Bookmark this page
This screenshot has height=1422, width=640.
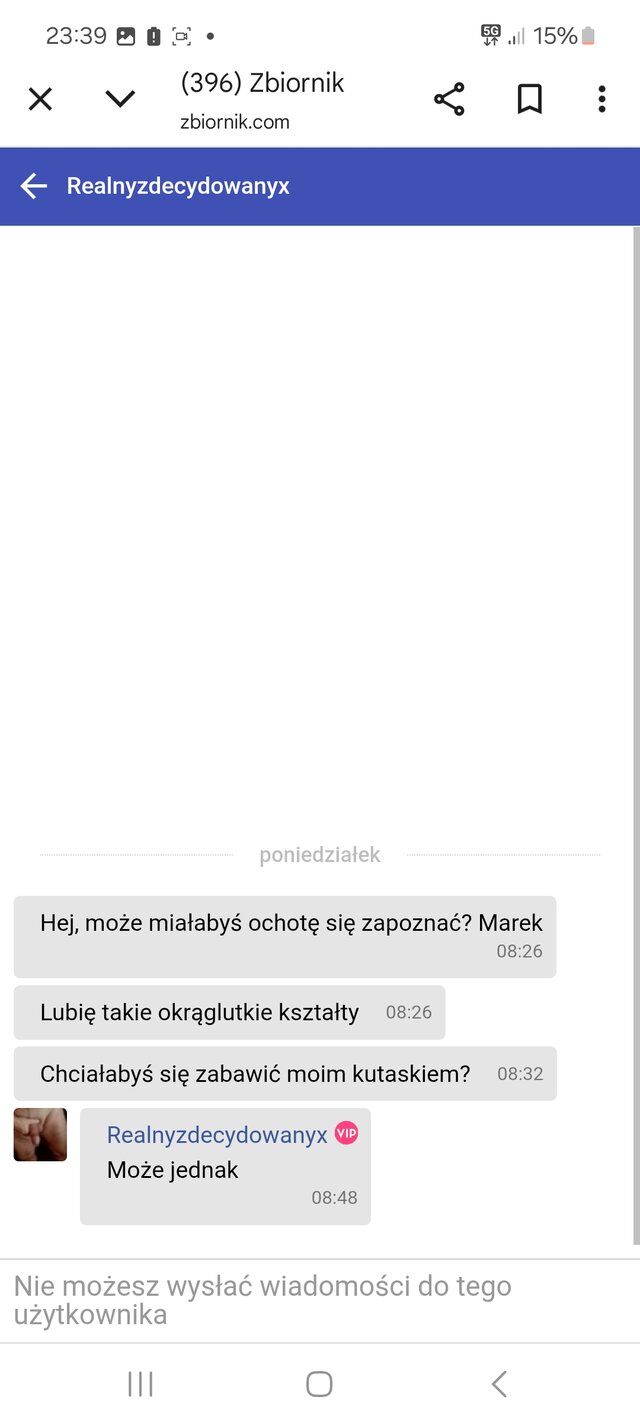(x=529, y=99)
